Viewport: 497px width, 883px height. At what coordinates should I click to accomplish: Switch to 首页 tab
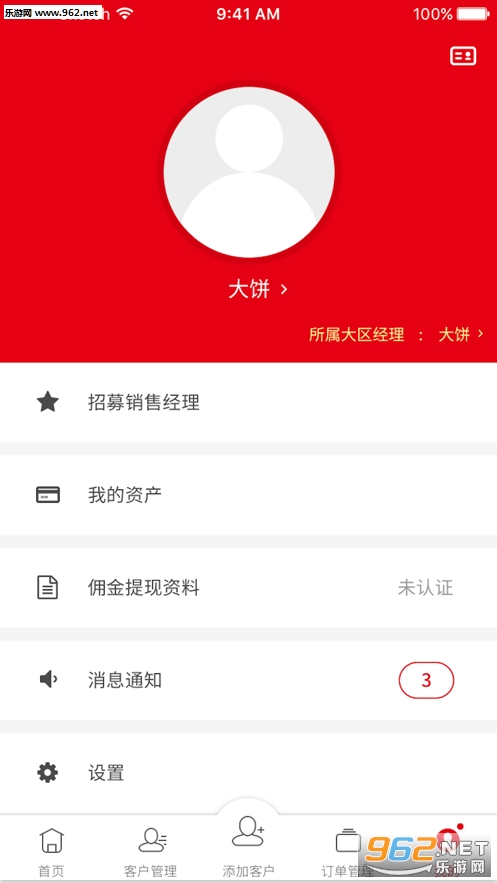point(51,851)
